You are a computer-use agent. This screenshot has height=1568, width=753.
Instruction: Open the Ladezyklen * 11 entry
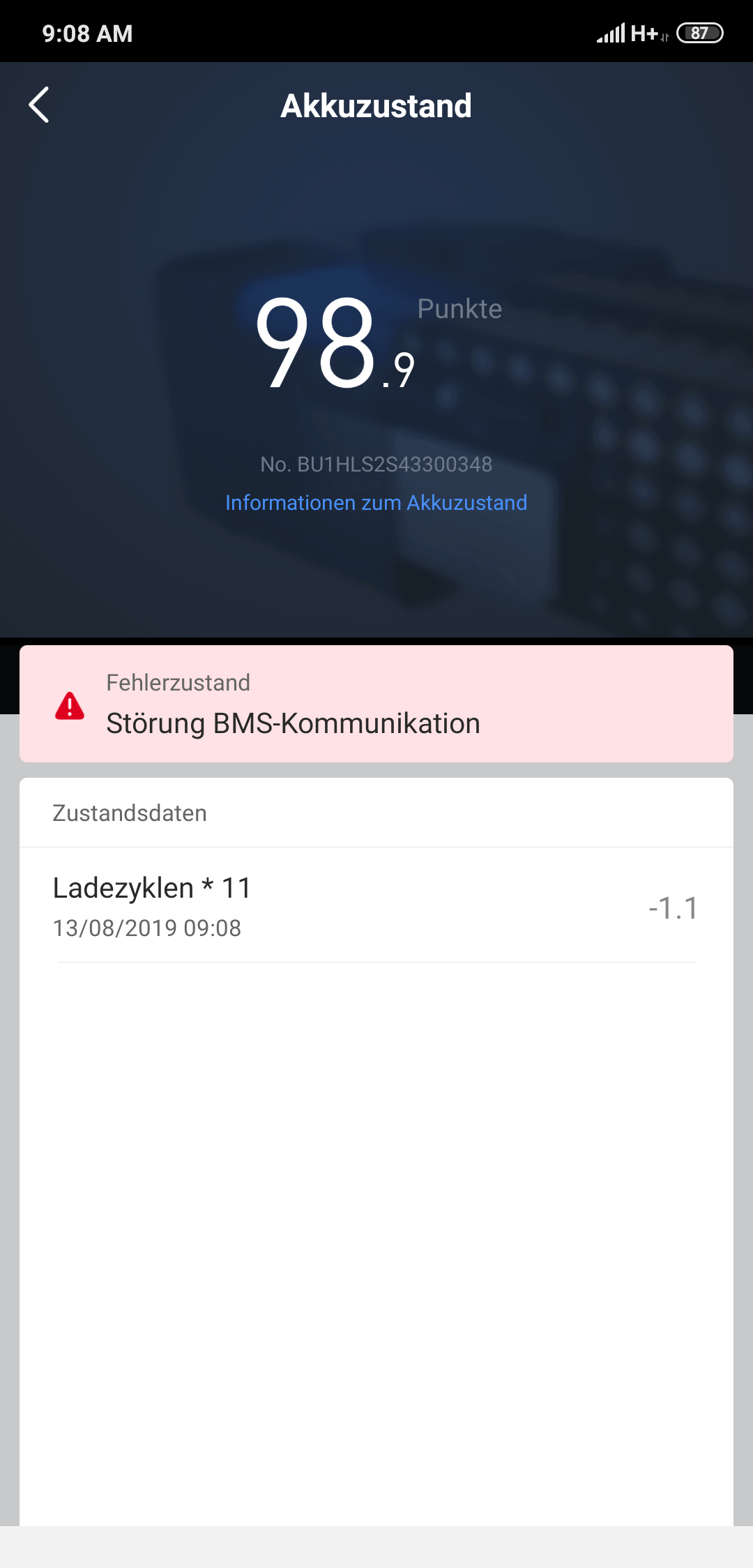(376, 906)
